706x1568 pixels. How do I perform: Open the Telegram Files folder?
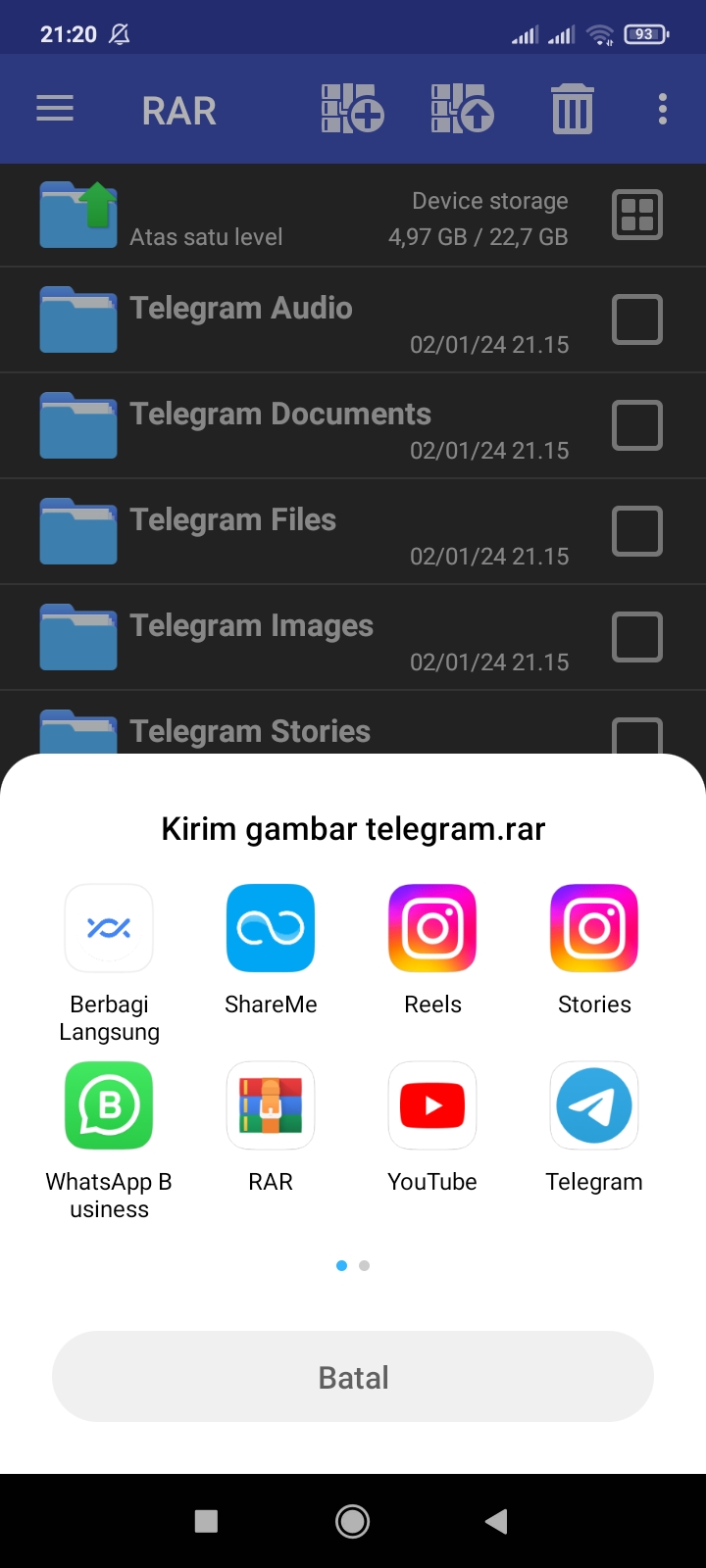click(x=233, y=519)
